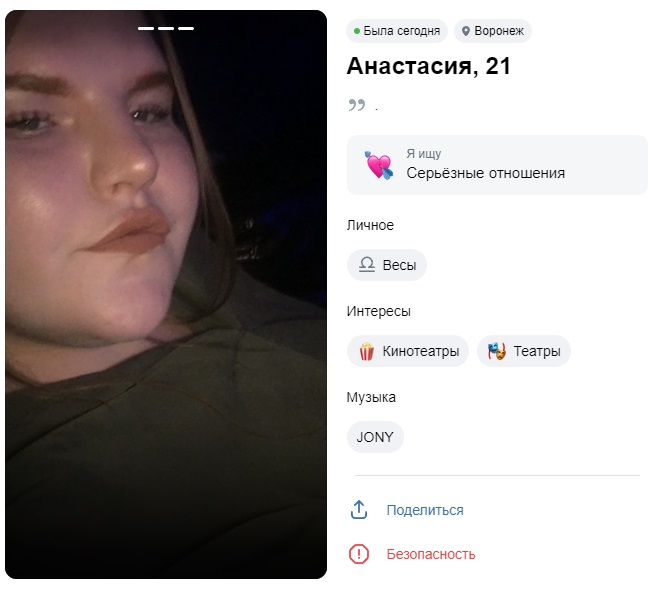Open the Безопасность safety option
The image size is (655, 596).
click(431, 554)
